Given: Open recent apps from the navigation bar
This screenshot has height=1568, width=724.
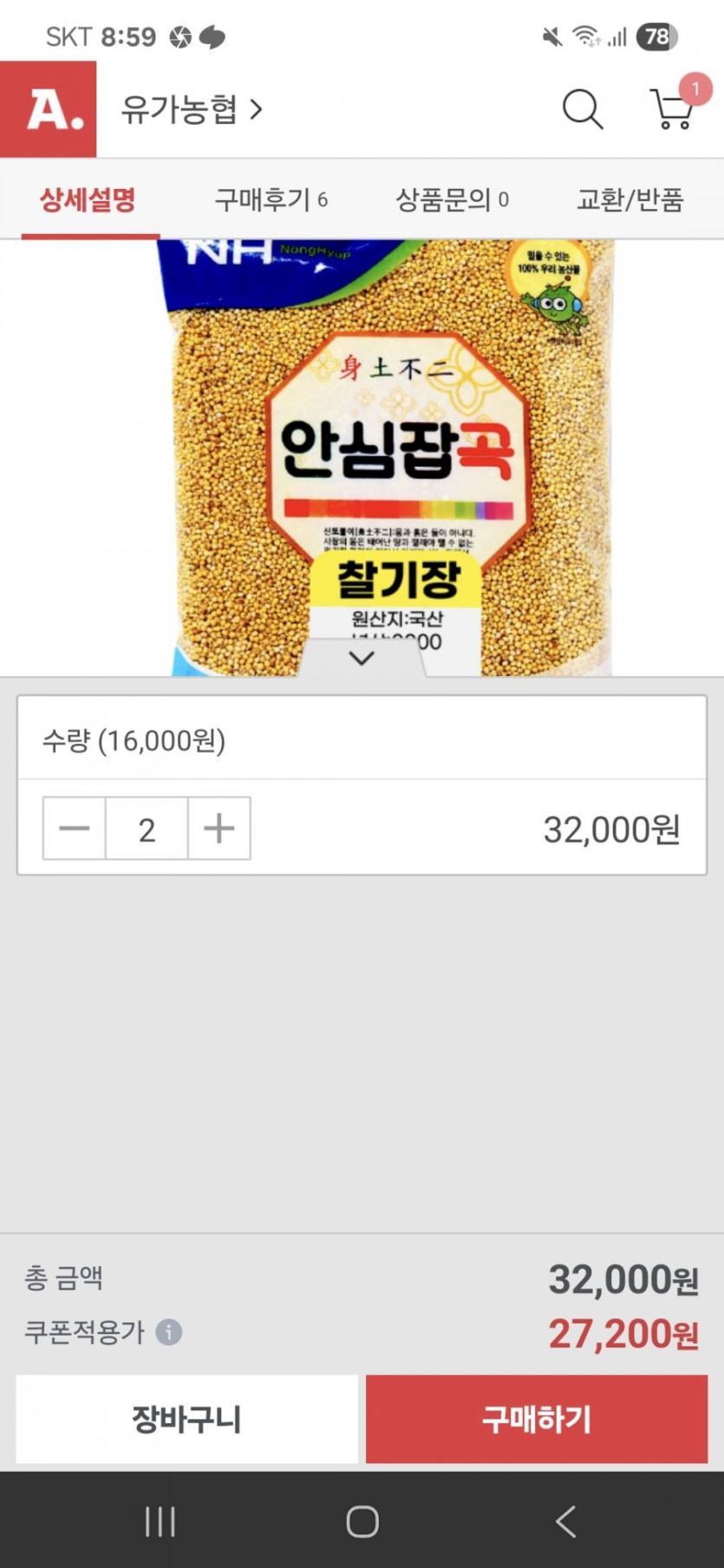Looking at the screenshot, I should 160,1521.
